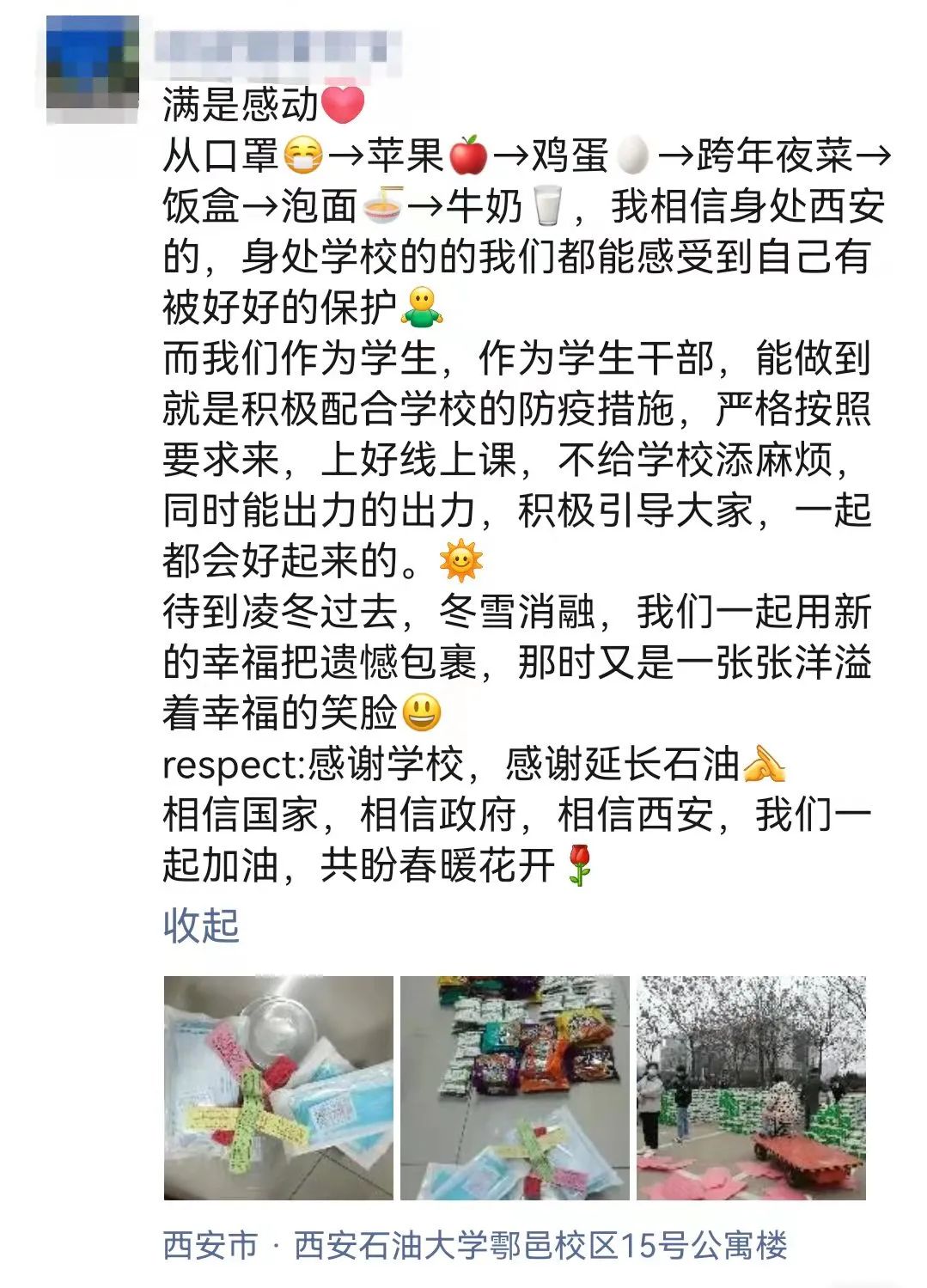The width and height of the screenshot is (927, 1288).
Task: Collapse the post text with 收起
Action: 201,925
